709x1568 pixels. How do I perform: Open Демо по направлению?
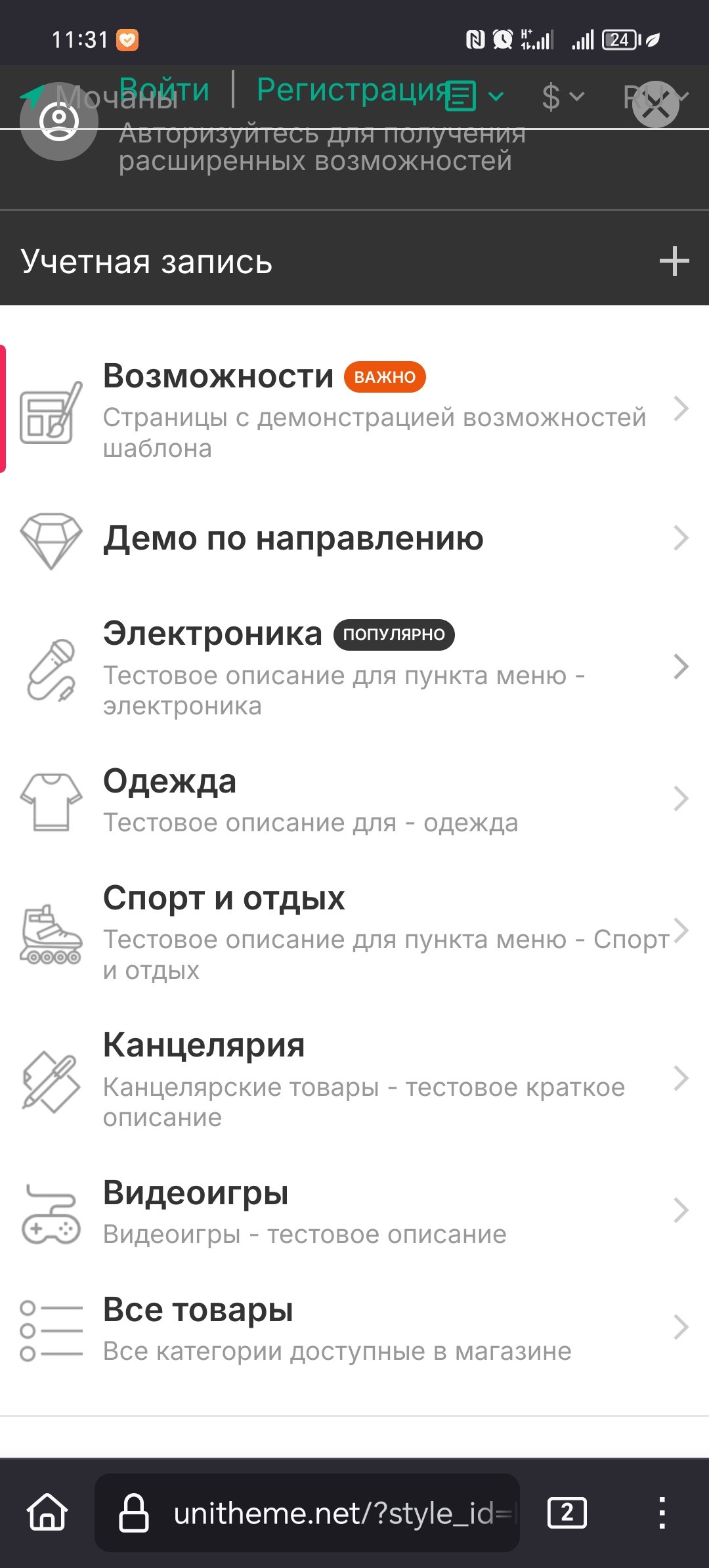point(354,538)
